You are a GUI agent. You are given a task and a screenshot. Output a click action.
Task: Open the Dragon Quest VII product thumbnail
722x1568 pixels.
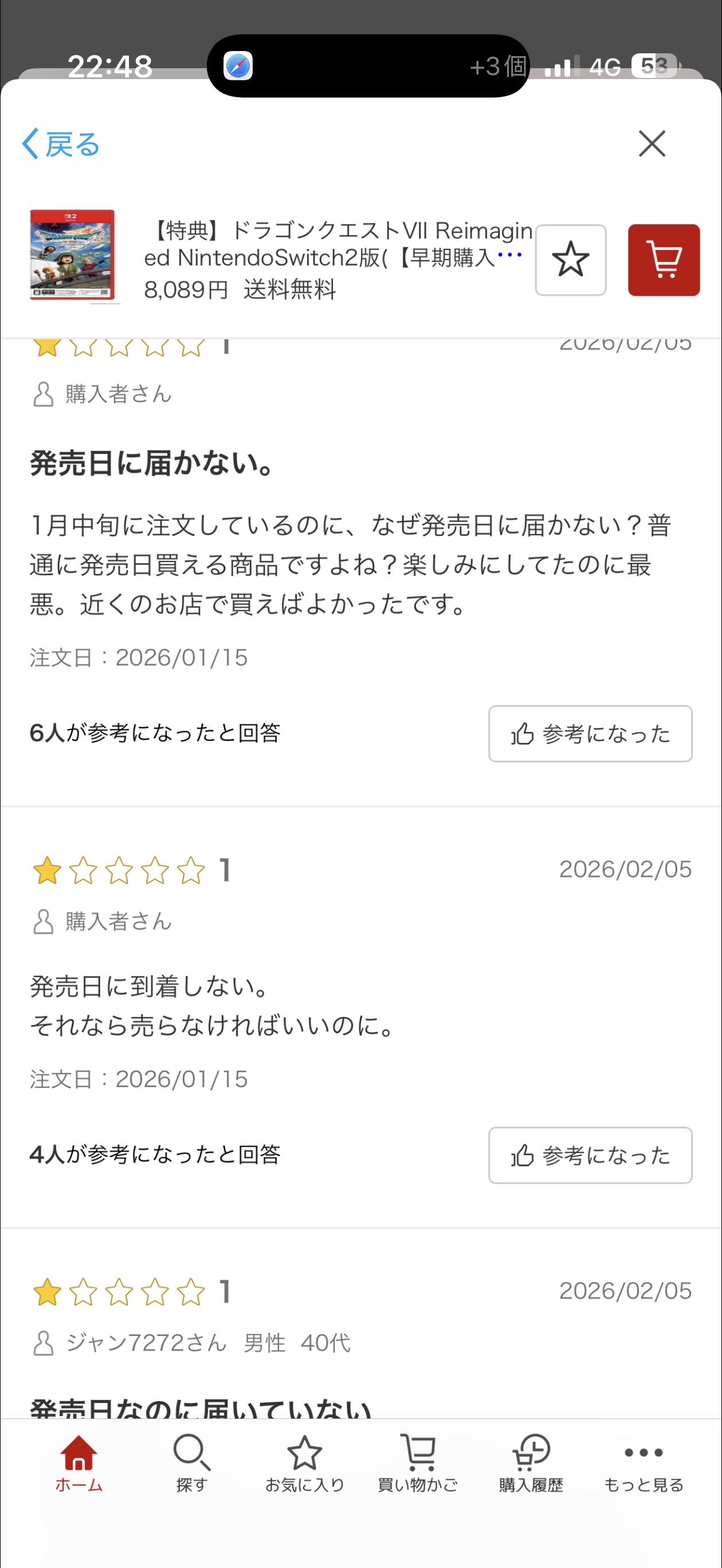pos(73,256)
